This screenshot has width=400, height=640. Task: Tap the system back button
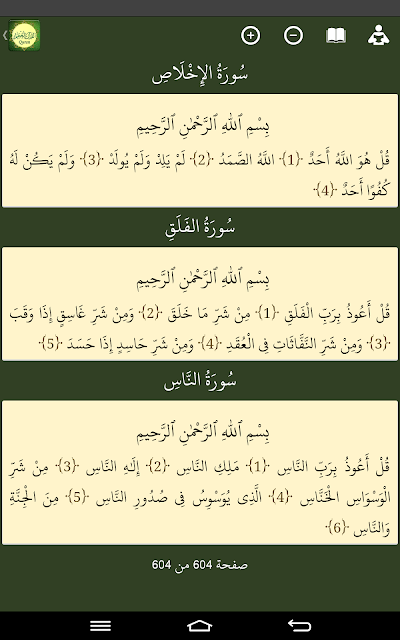pyautogui.click(x=299, y=625)
